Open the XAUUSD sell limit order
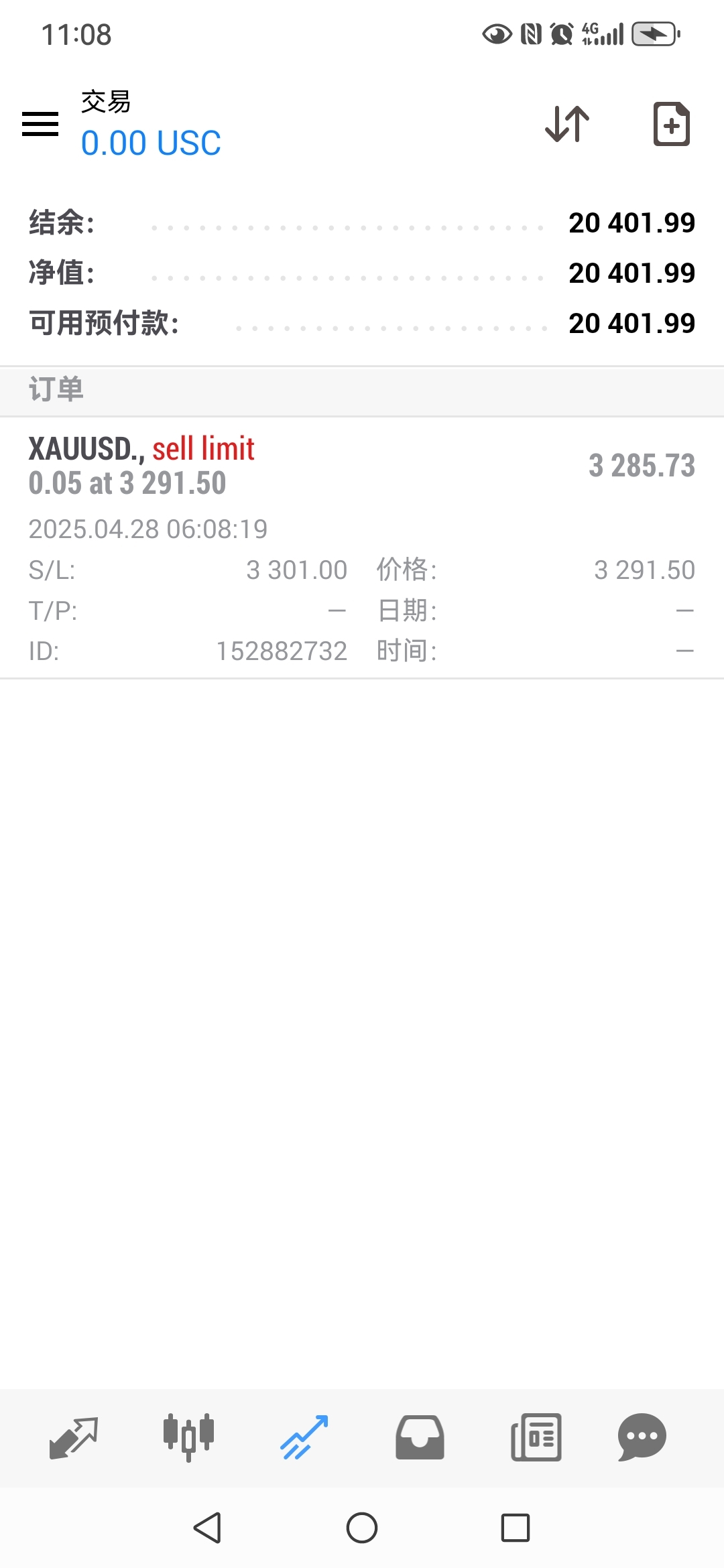 pyautogui.click(x=362, y=547)
